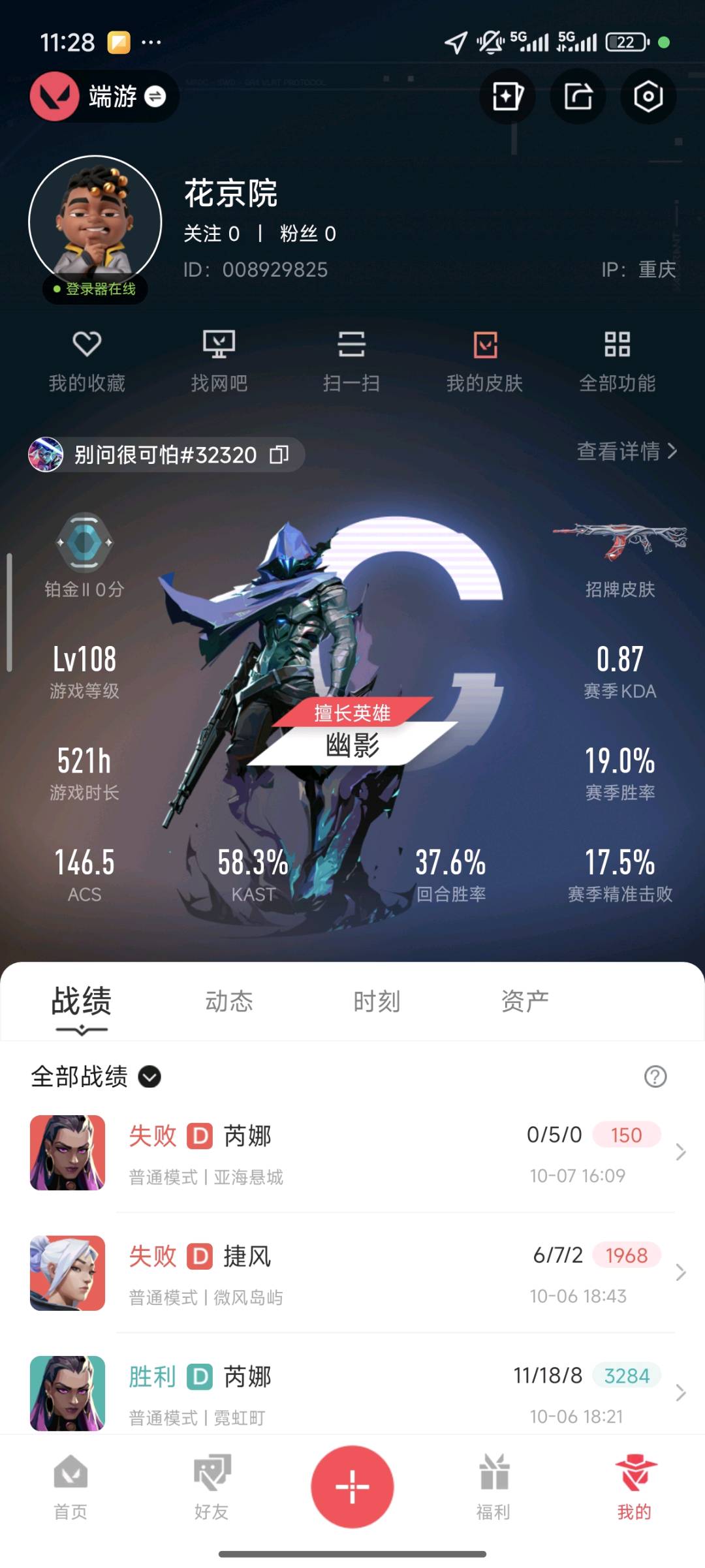This screenshot has width=705, height=1568.
Task: Open the card with plus icon
Action: coord(507,97)
